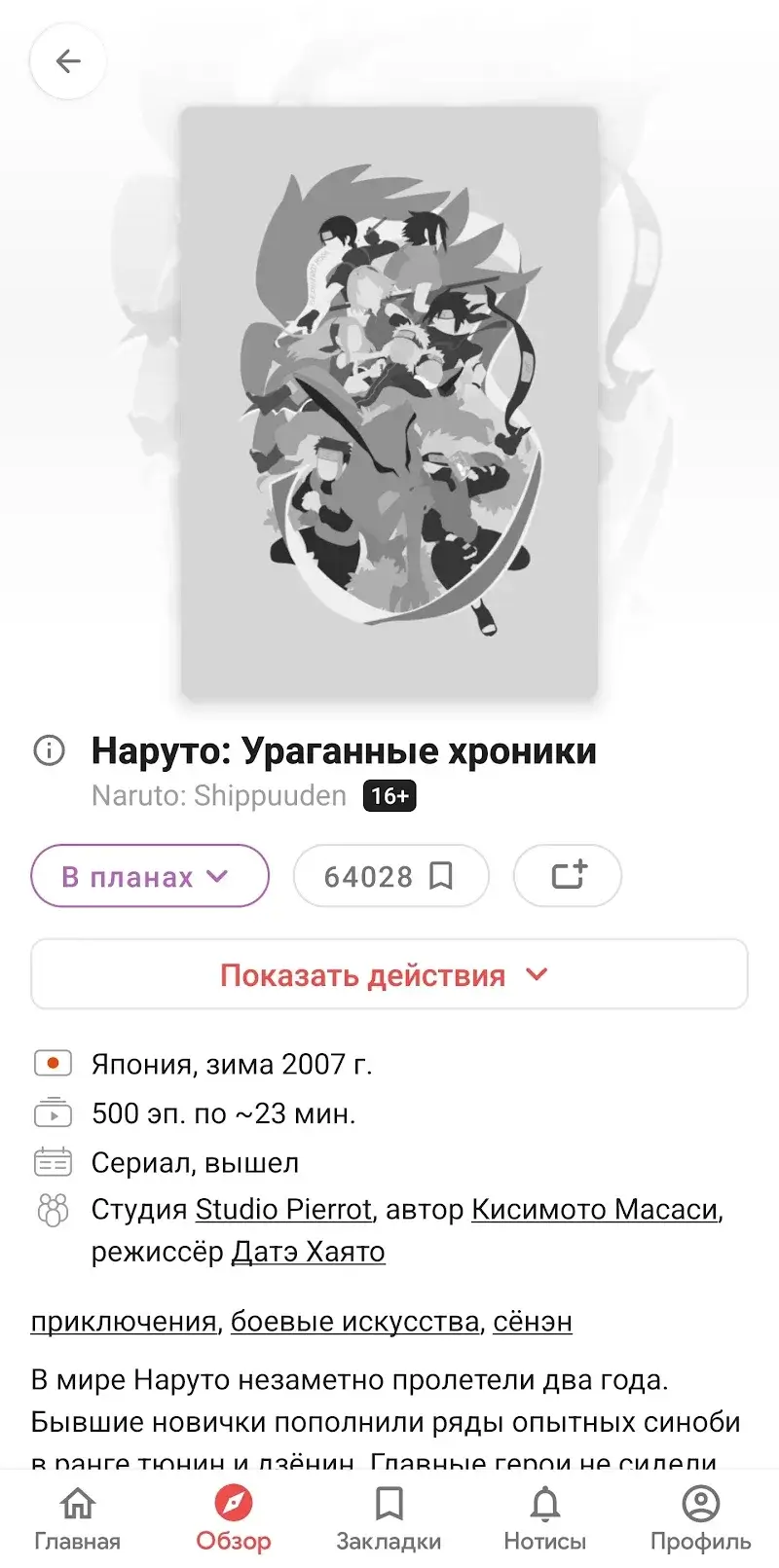Browse the «приключения» genre
The height and width of the screenshot is (1568, 779).
(124, 1322)
